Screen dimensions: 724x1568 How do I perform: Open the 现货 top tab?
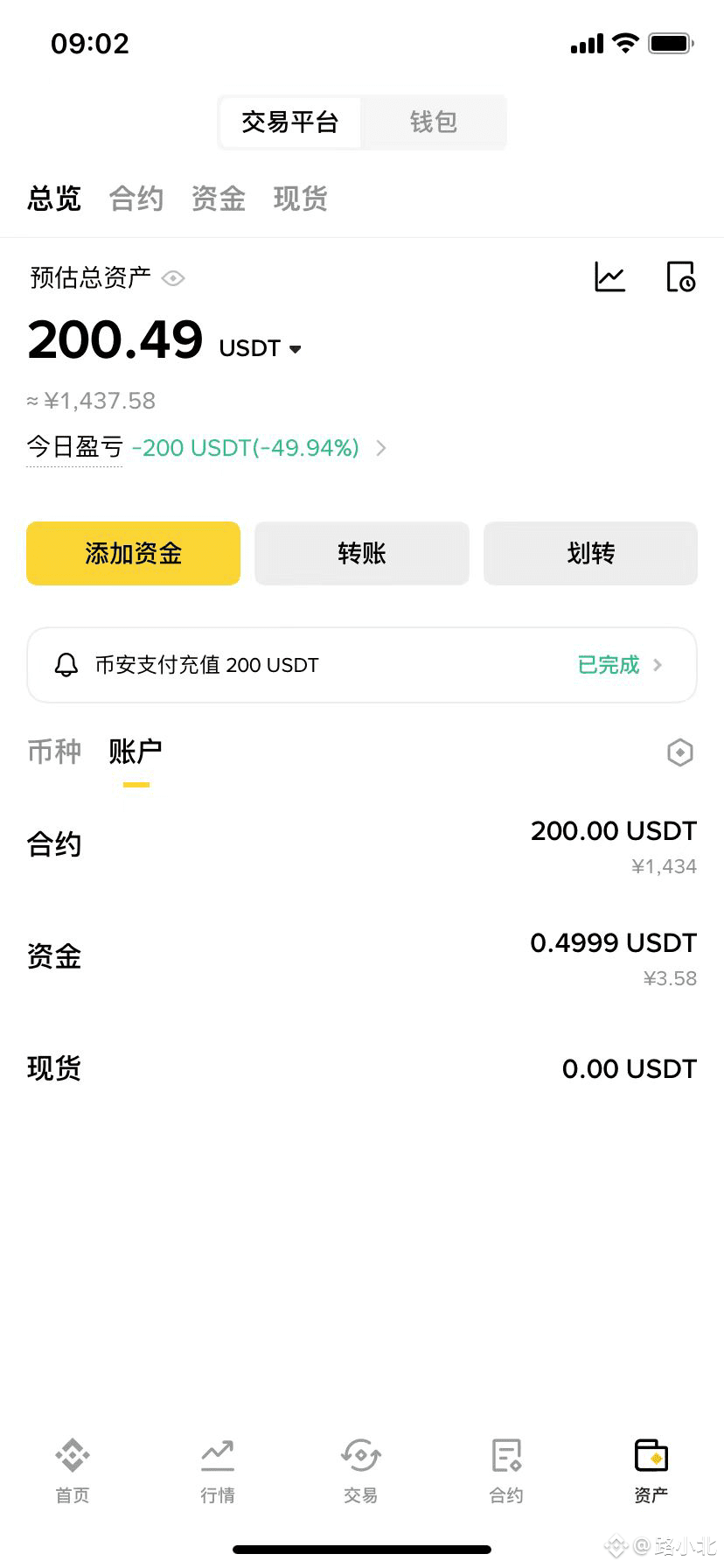click(301, 199)
